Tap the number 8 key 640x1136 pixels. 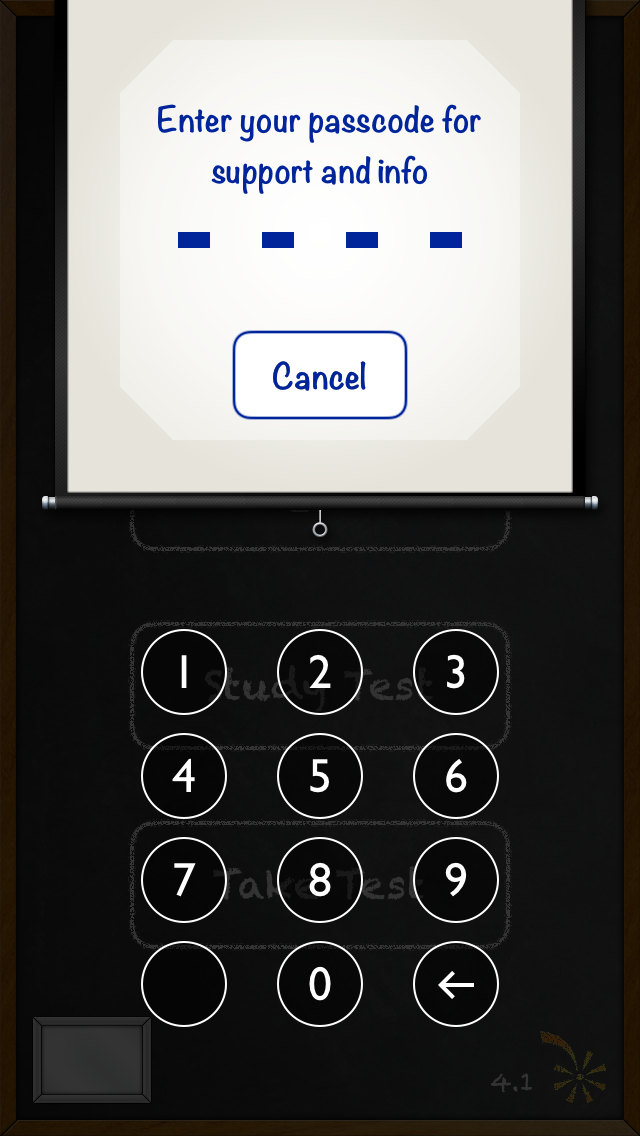[x=320, y=880]
